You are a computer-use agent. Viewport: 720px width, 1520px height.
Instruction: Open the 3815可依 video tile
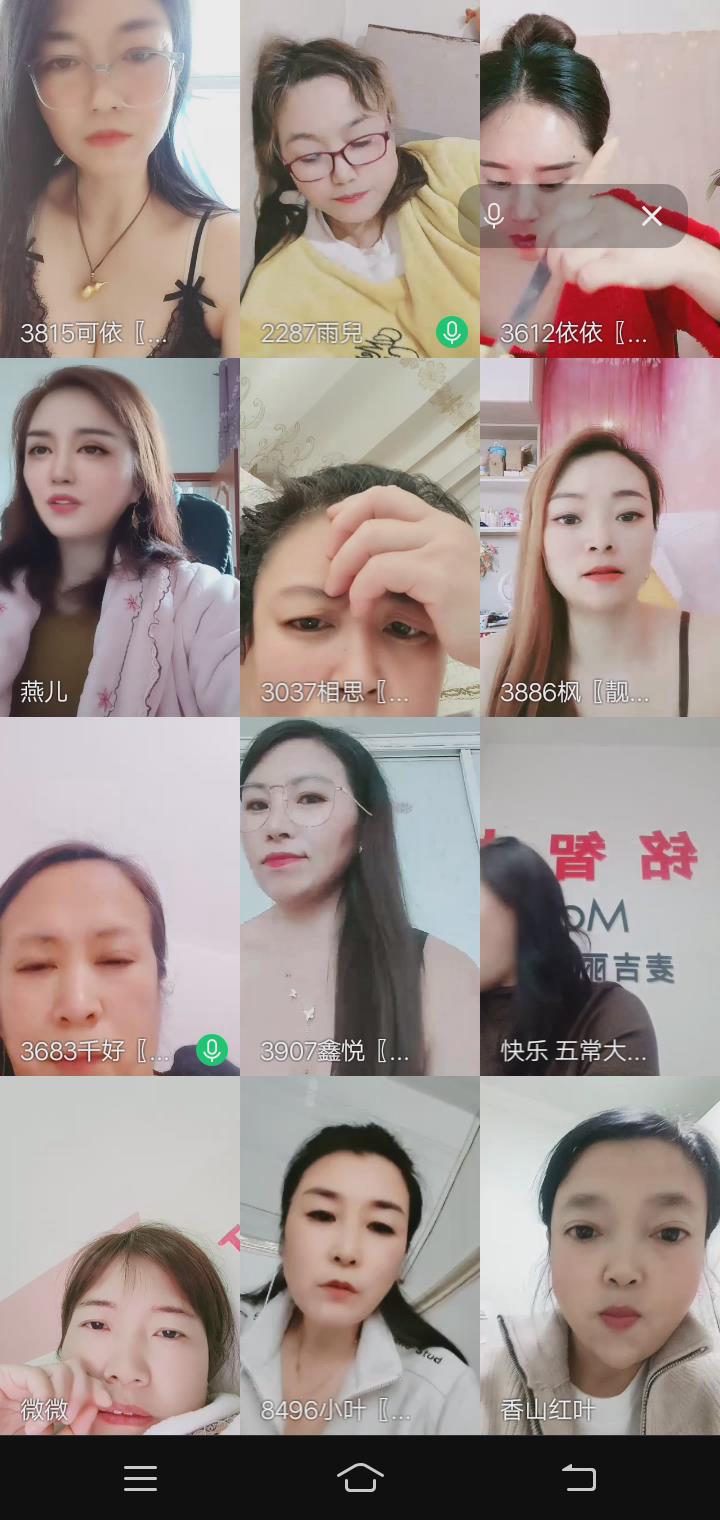pyautogui.click(x=120, y=178)
